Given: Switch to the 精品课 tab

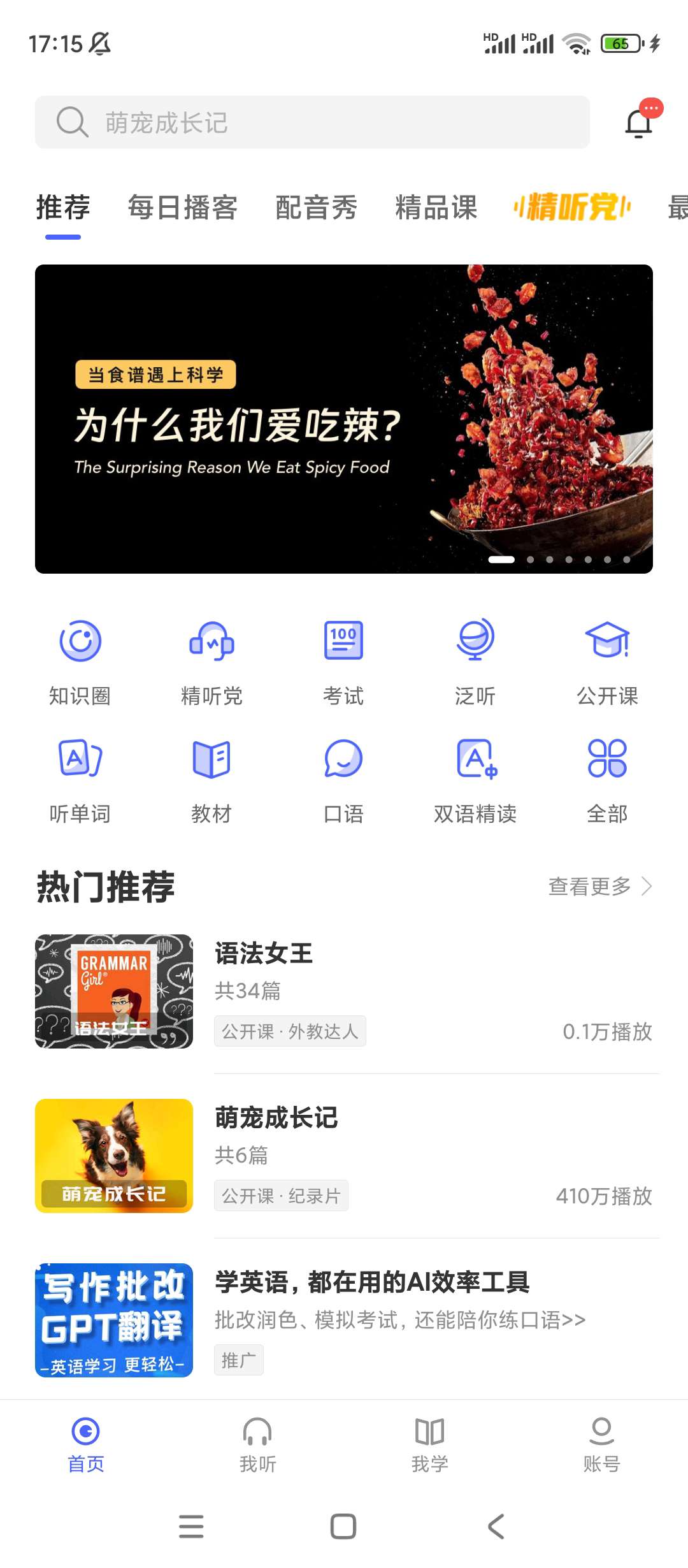Looking at the screenshot, I should (436, 208).
